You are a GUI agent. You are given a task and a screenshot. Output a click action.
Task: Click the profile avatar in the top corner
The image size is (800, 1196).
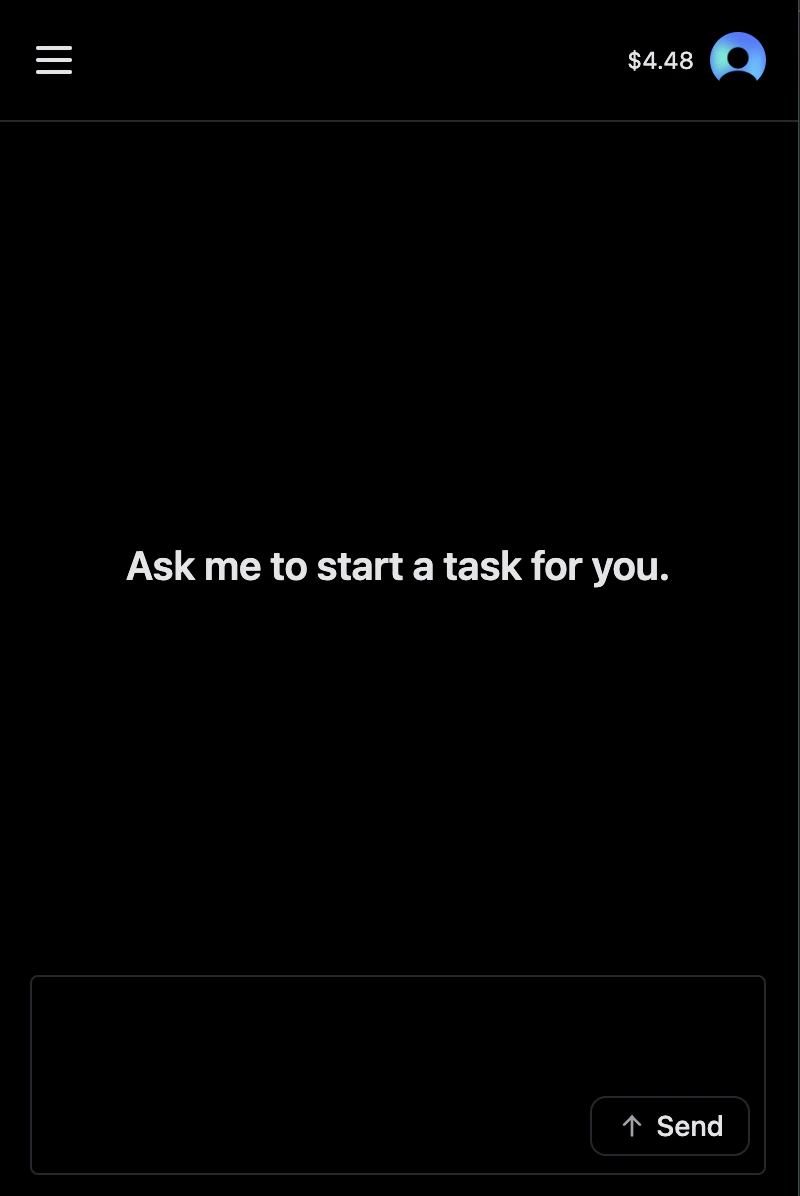point(738,58)
